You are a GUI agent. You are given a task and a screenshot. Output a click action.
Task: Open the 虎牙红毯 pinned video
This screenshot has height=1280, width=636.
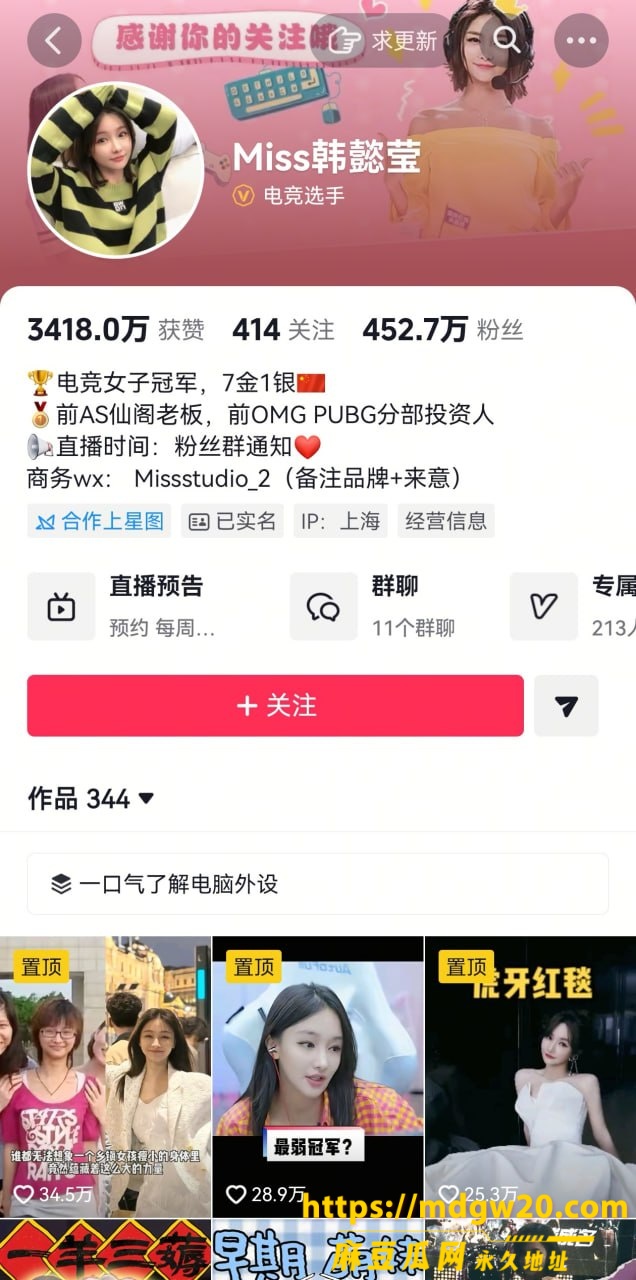click(x=530, y=1076)
